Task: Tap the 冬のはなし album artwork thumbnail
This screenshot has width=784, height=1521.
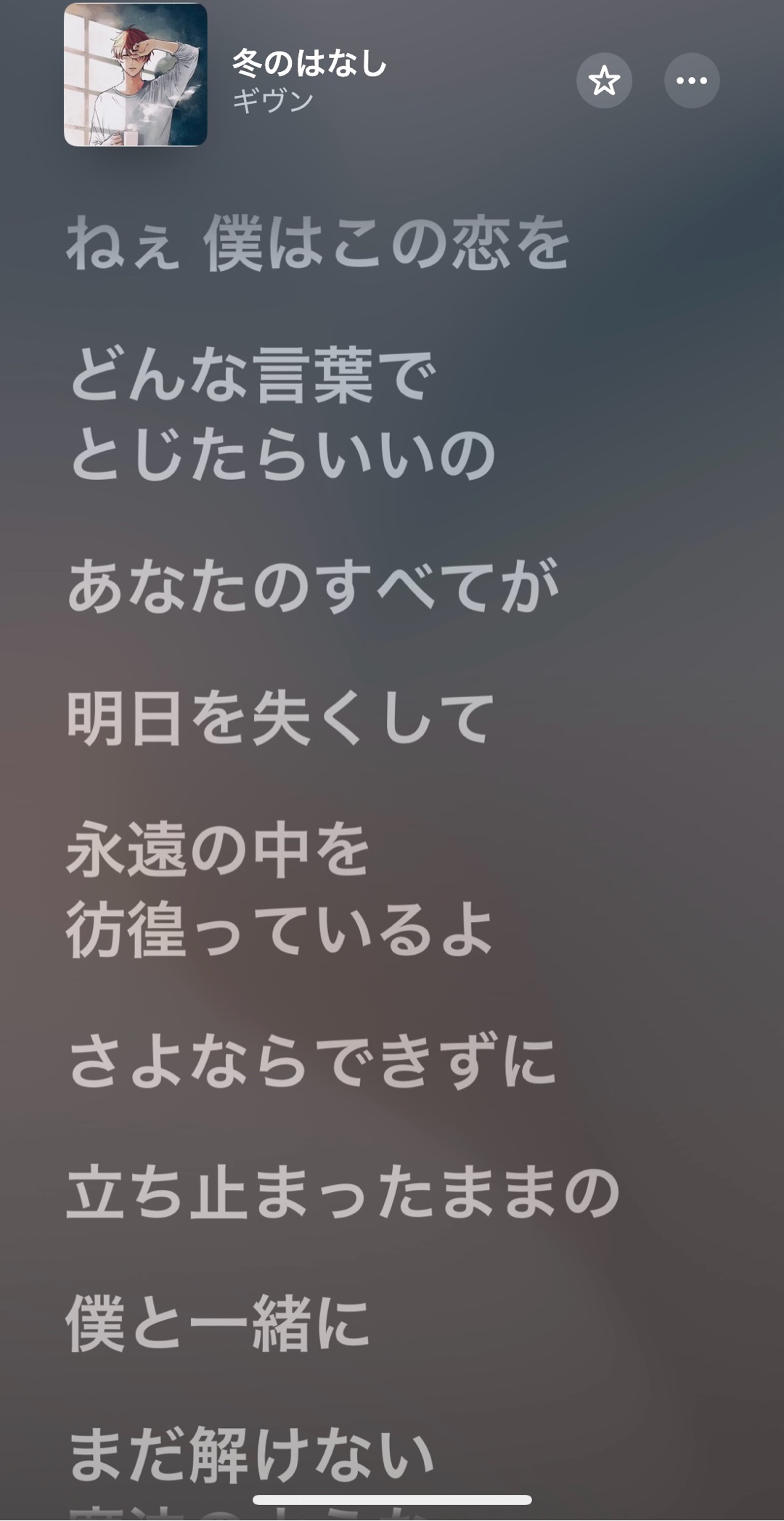Action: (136, 75)
